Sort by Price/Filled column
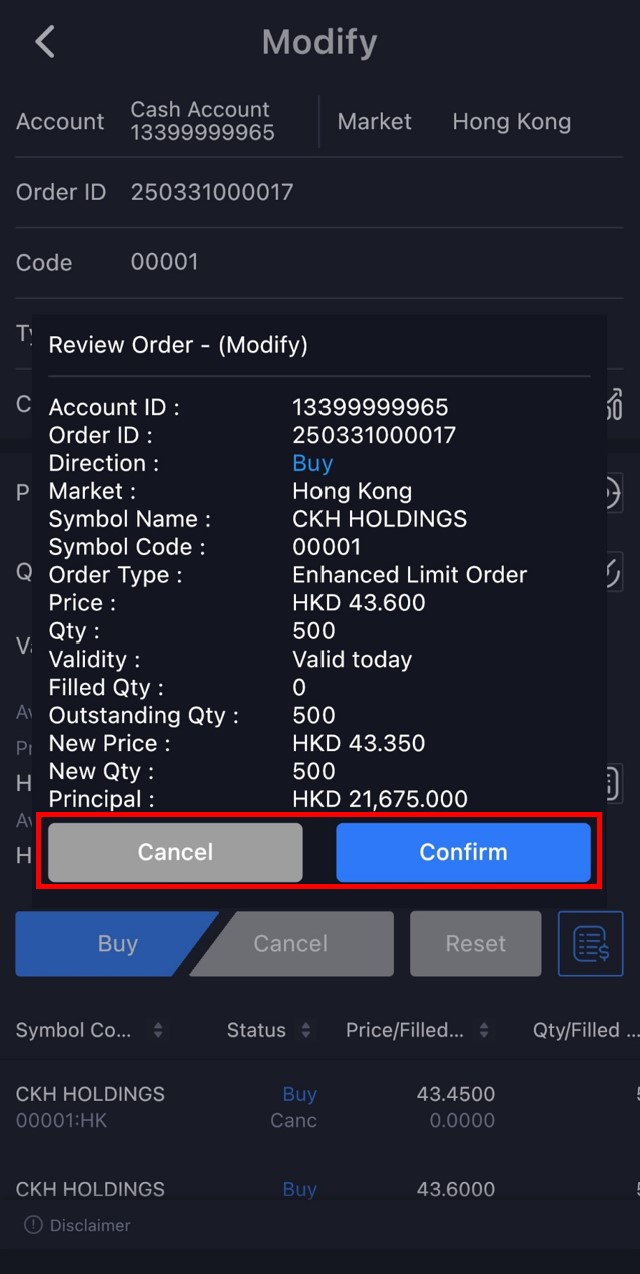Viewport: 640px width, 1274px height. [418, 1030]
